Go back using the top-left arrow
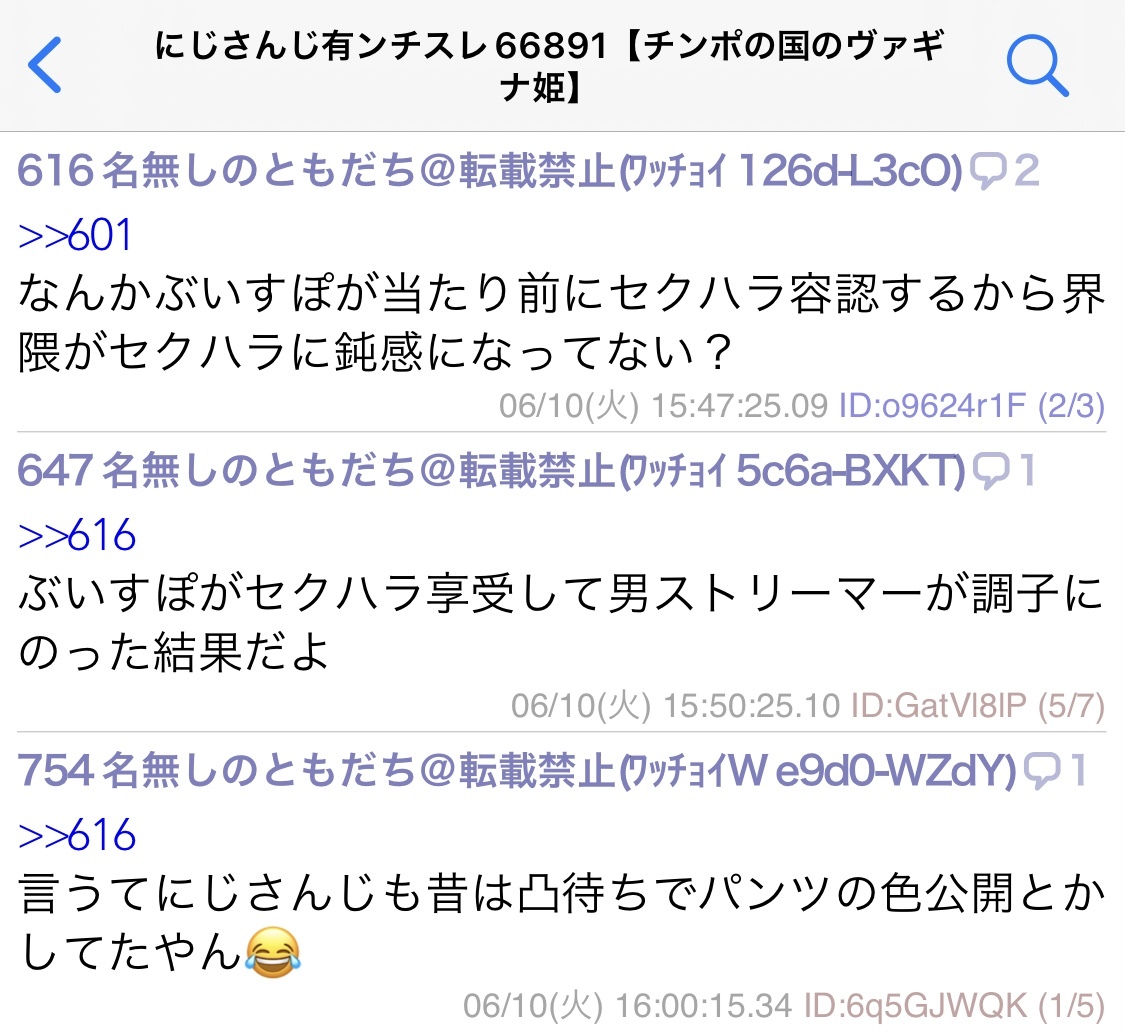 [x=45, y=65]
